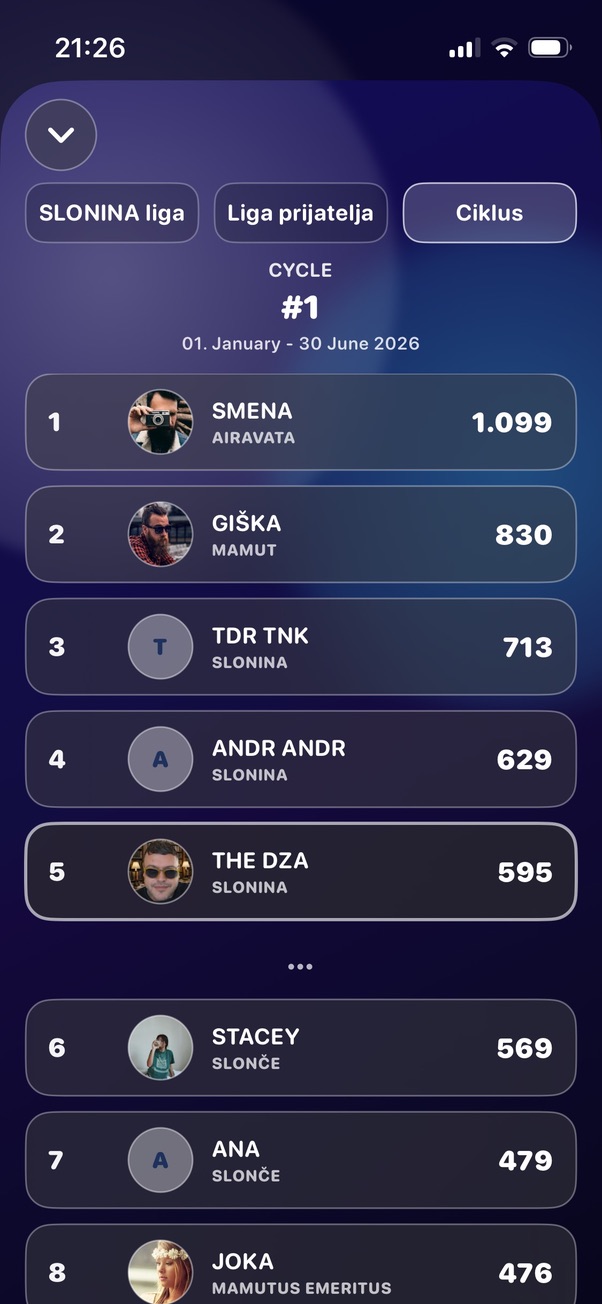The image size is (602, 1304).
Task: Select the Ciklus tab
Action: point(490,213)
